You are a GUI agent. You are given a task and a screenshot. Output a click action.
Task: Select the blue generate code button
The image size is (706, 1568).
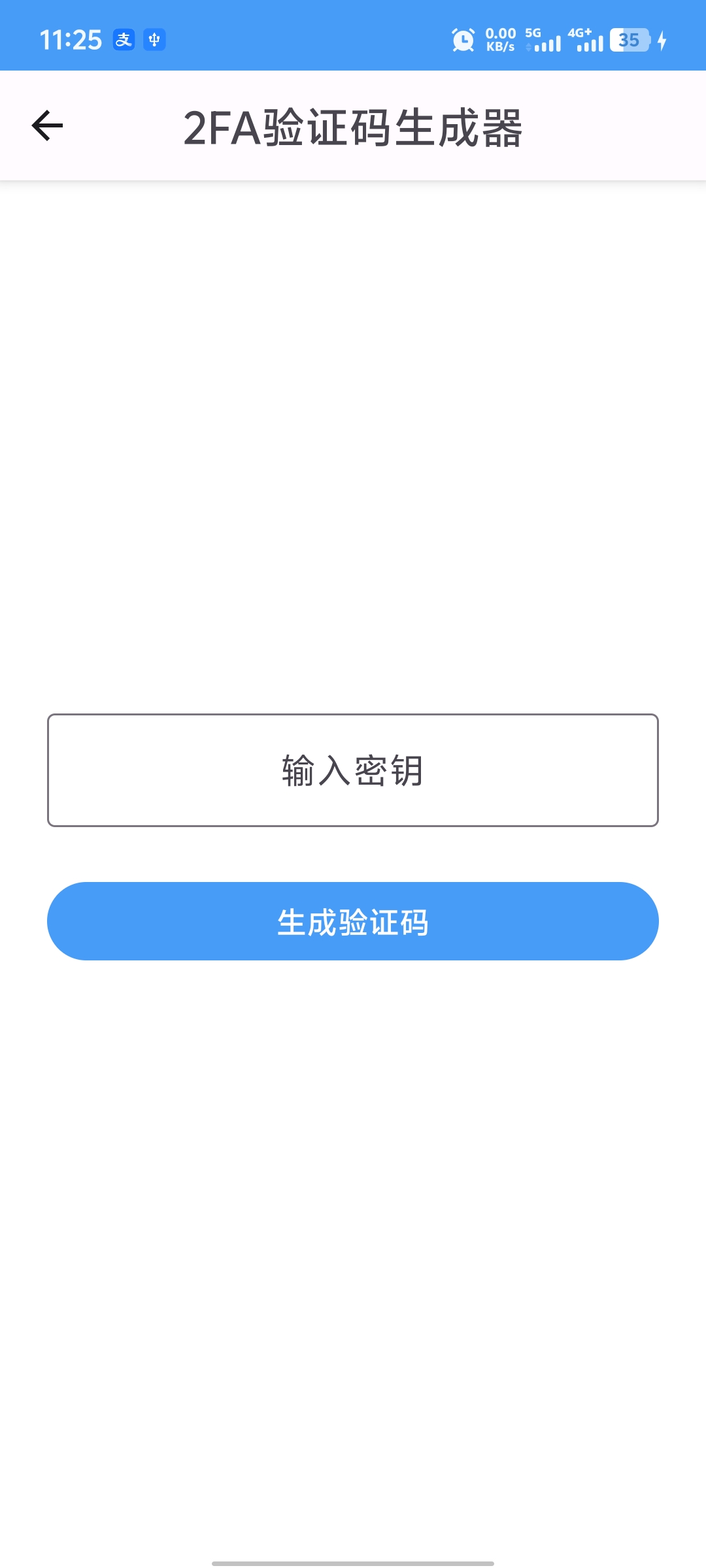pos(353,921)
